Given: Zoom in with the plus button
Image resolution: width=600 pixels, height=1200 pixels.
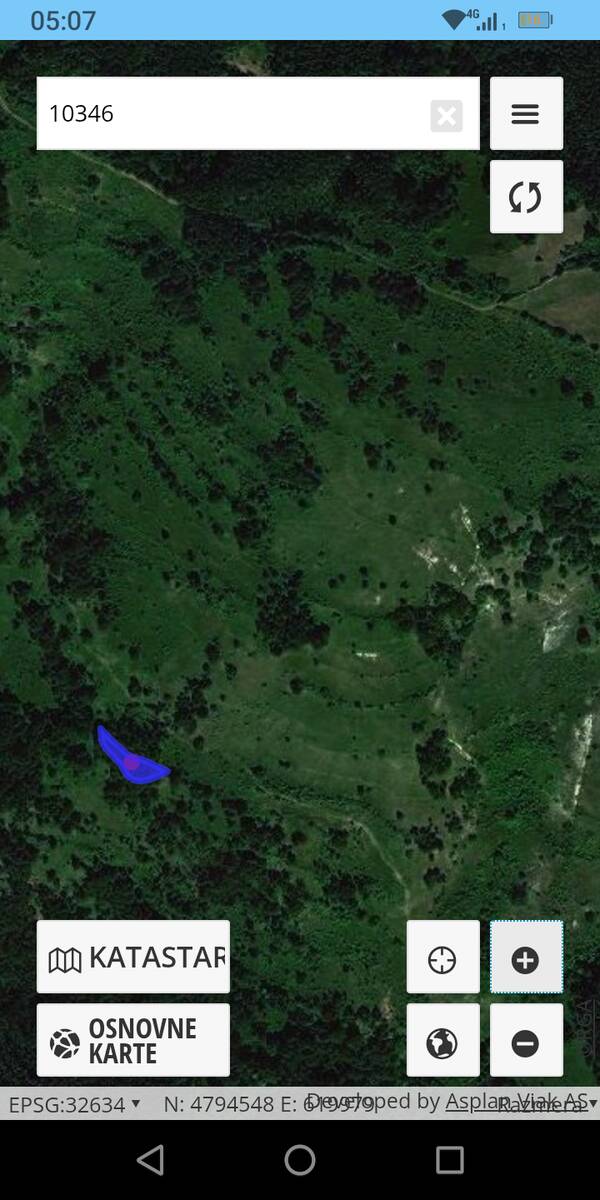Looking at the screenshot, I should point(526,959).
